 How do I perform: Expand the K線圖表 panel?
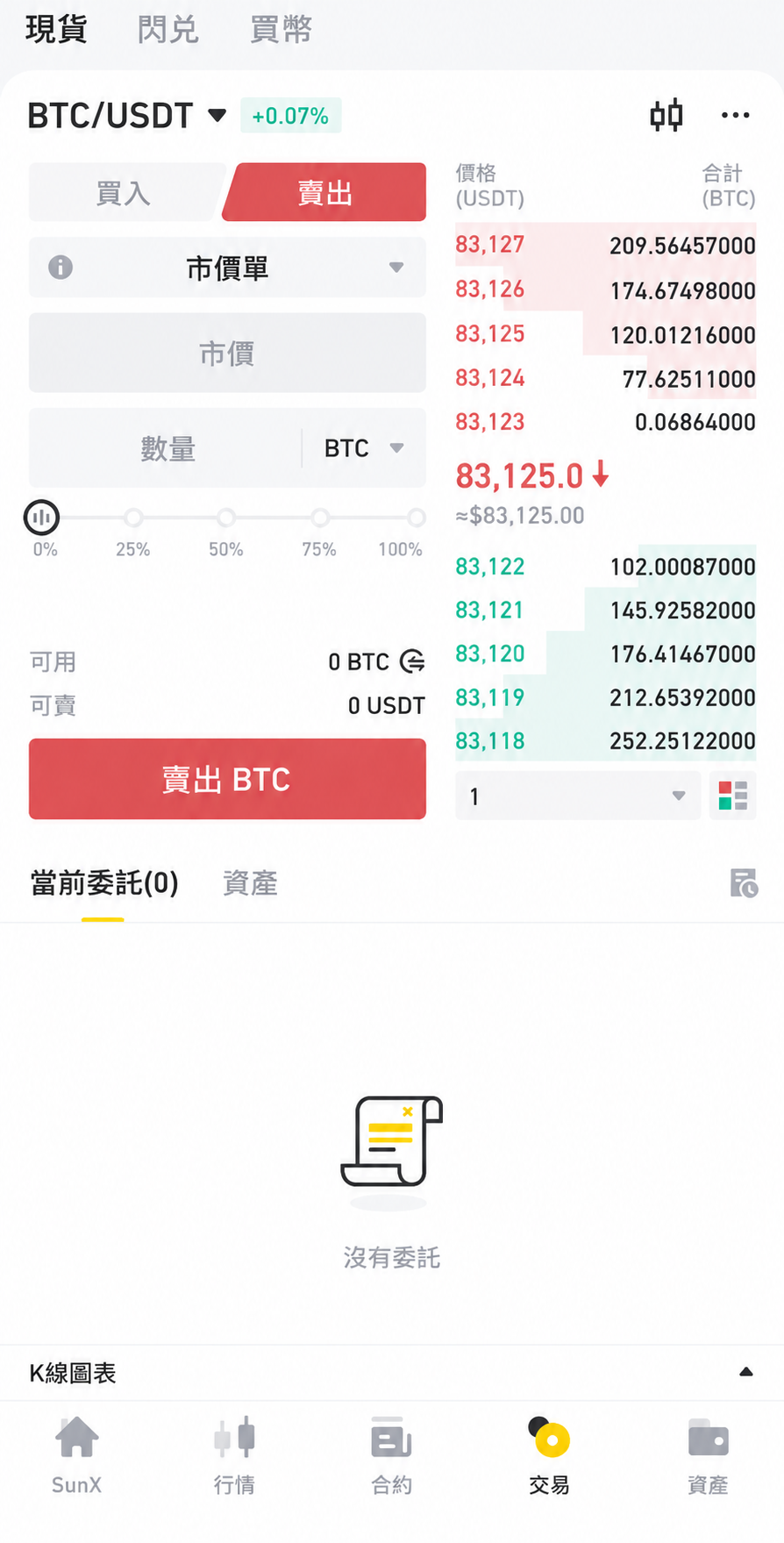(392, 1373)
